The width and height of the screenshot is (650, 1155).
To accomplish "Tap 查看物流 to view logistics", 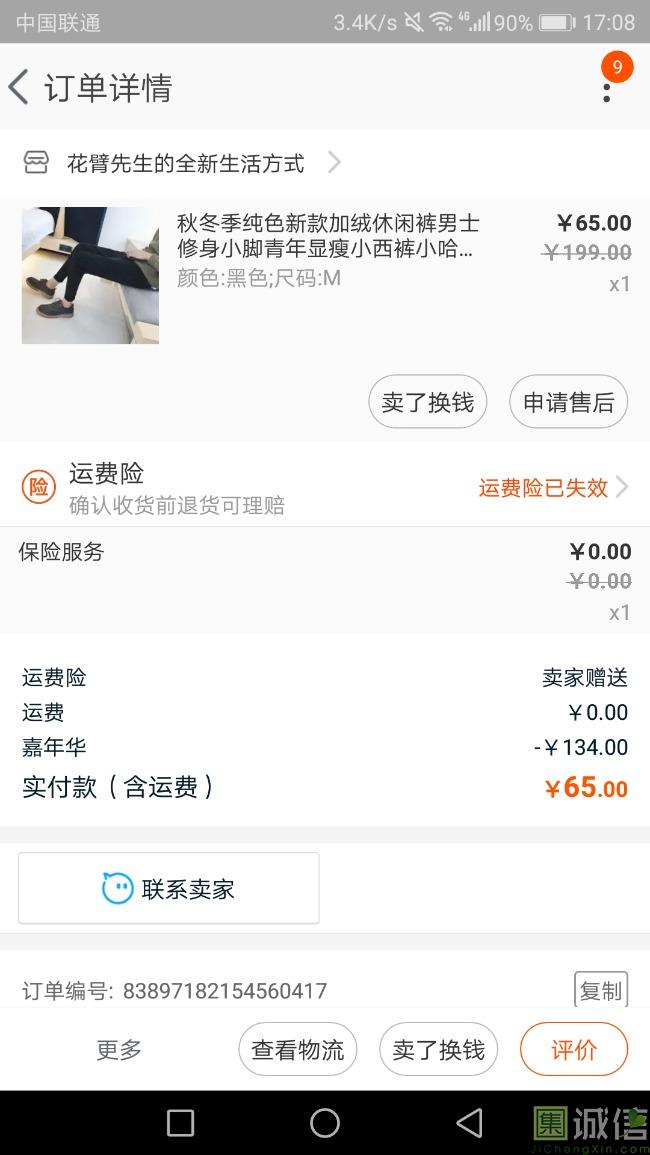I will click(298, 1050).
